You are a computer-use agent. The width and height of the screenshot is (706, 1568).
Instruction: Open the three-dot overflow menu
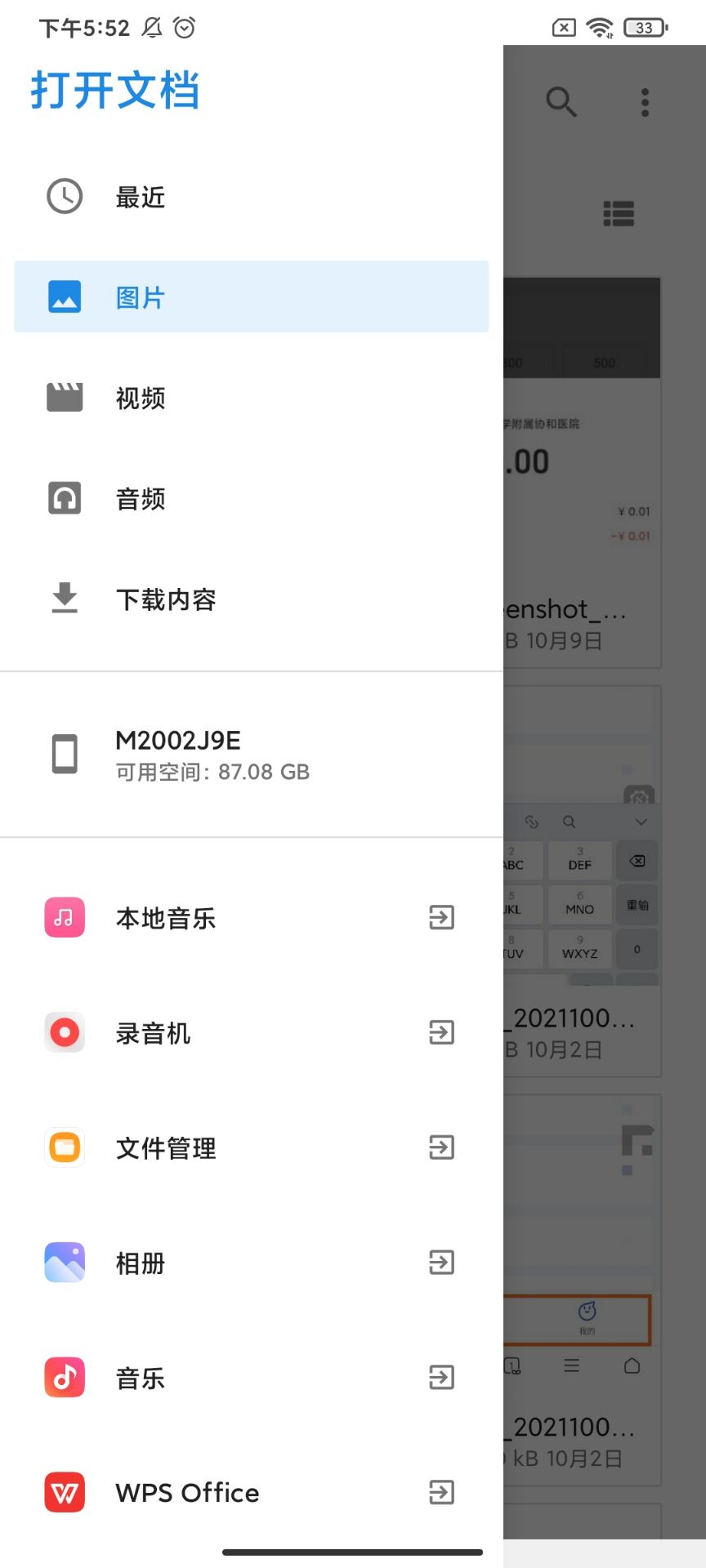(645, 102)
